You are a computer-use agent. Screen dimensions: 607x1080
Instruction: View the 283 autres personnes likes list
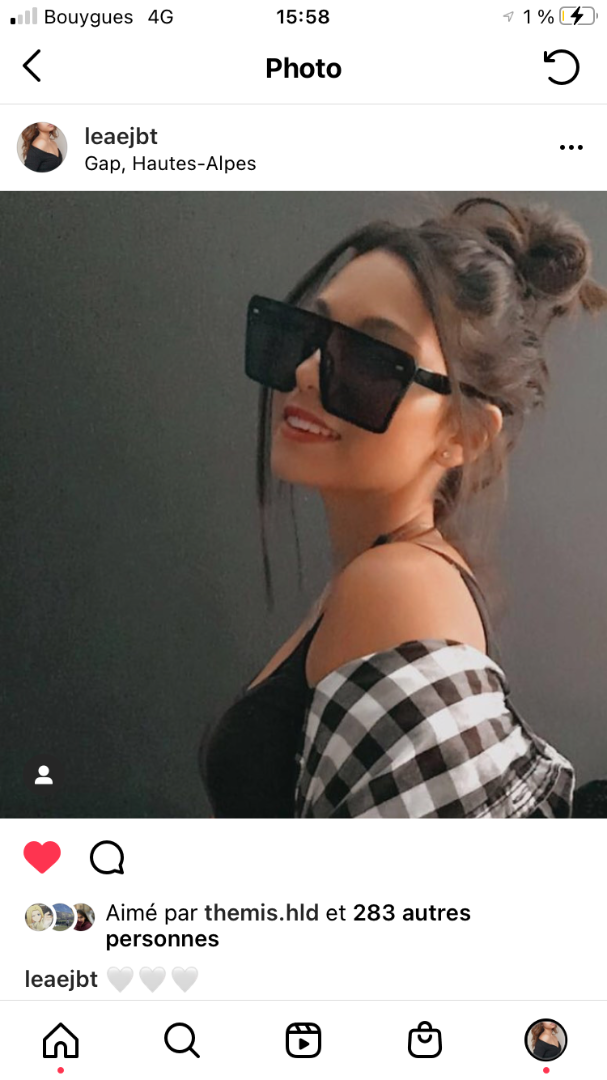tap(411, 912)
